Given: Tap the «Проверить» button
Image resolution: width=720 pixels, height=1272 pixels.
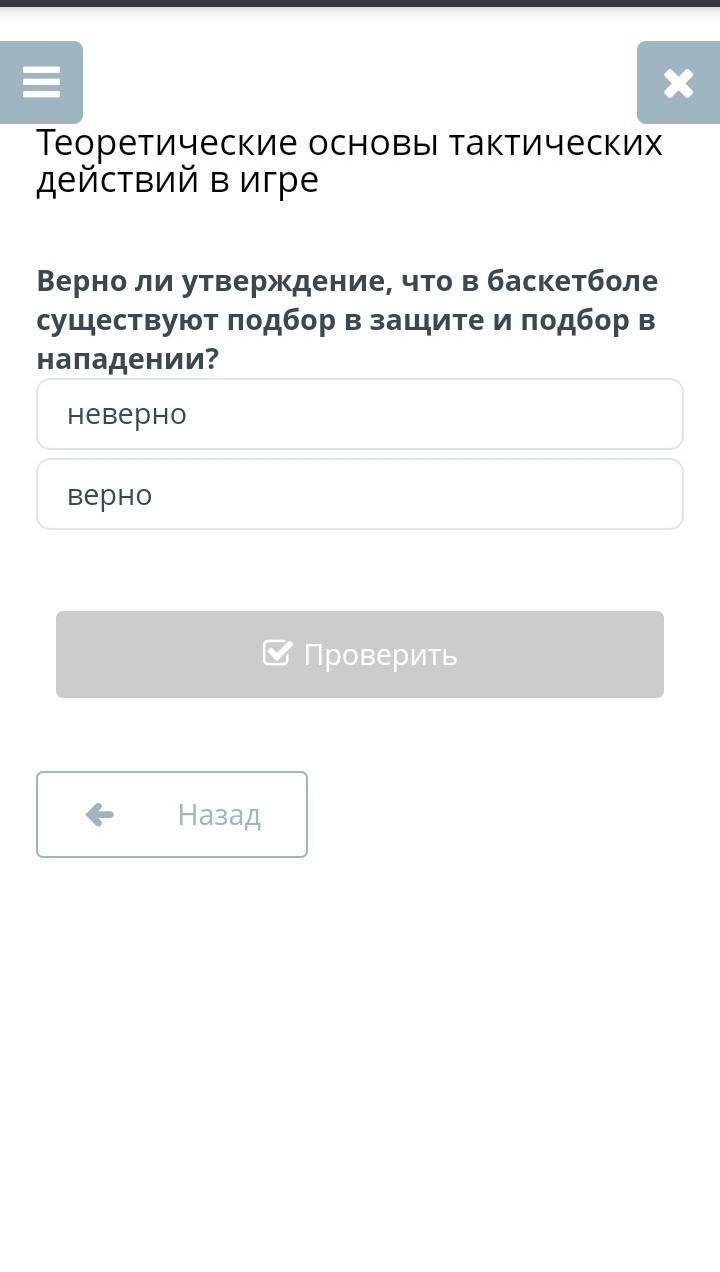Looking at the screenshot, I should point(360,654).
